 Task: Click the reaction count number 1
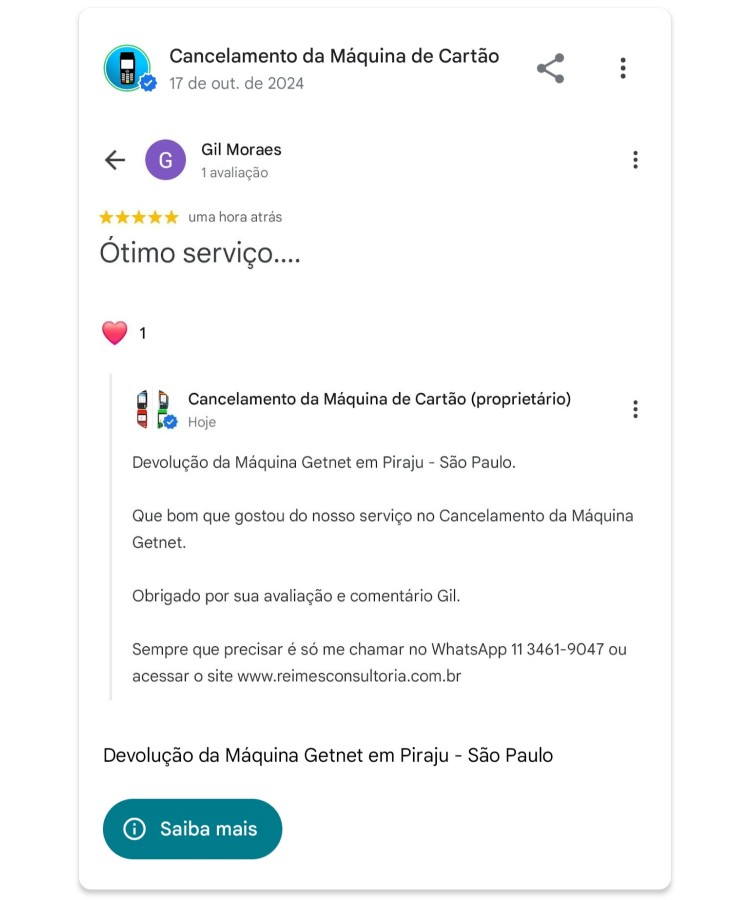pos(144,332)
